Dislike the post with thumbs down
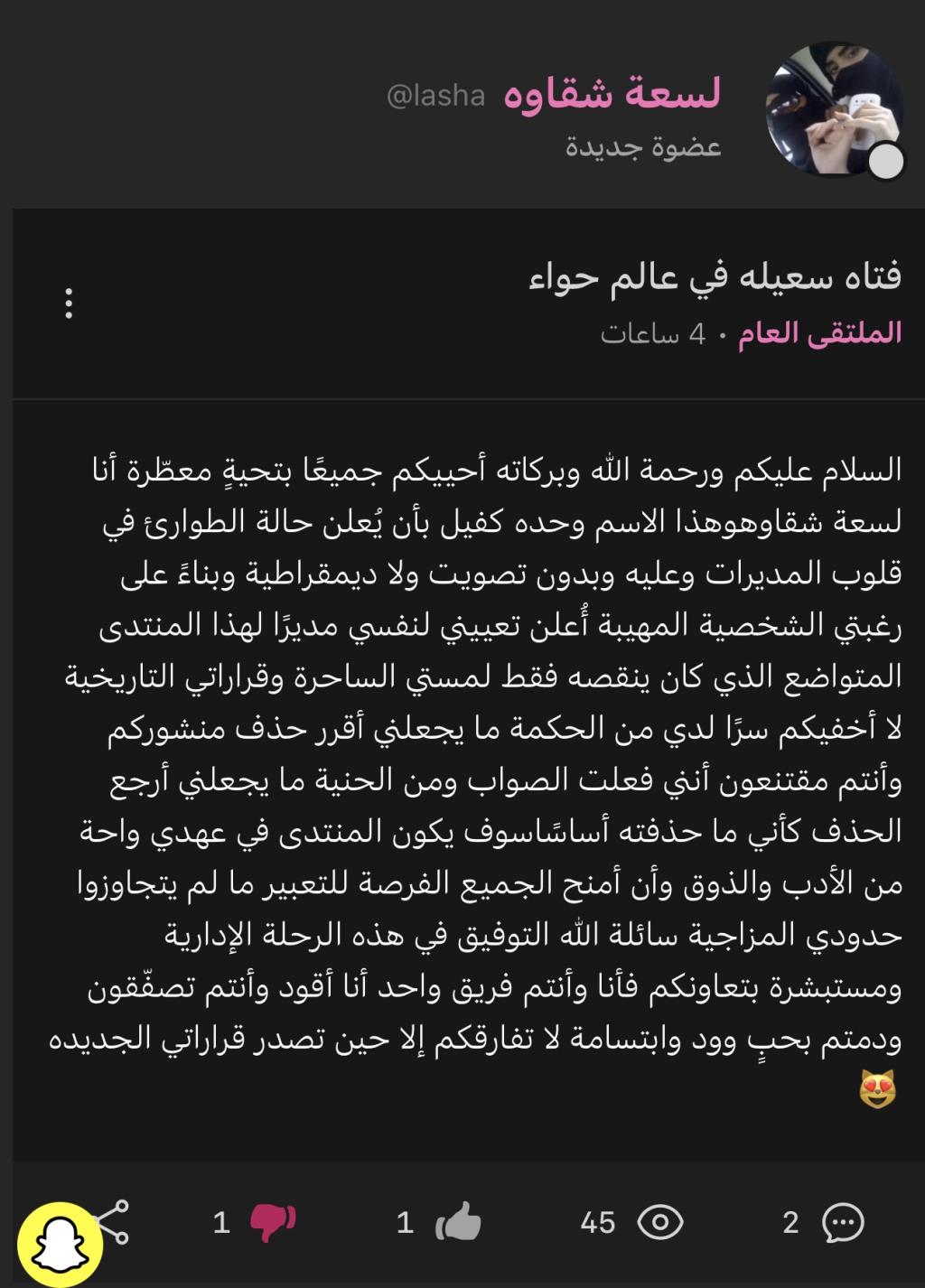The image size is (925, 1288). coord(272,1222)
